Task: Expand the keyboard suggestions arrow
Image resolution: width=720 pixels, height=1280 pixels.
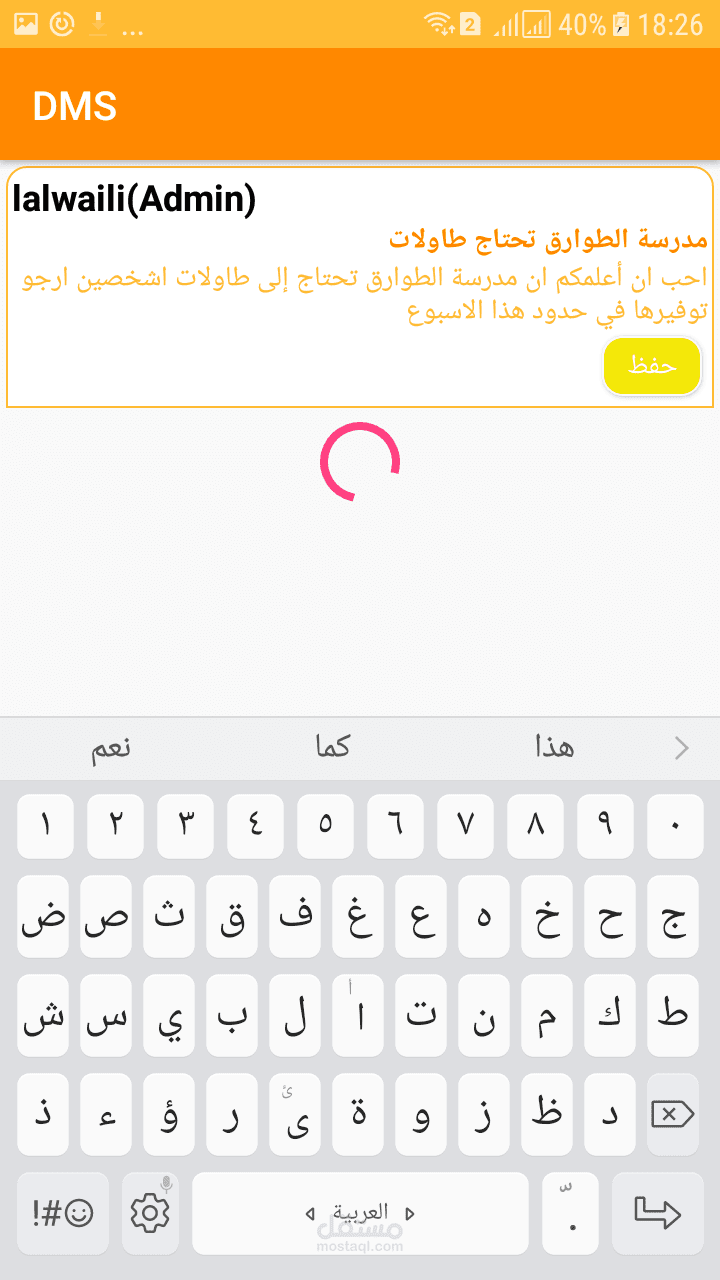Action: pyautogui.click(x=682, y=748)
